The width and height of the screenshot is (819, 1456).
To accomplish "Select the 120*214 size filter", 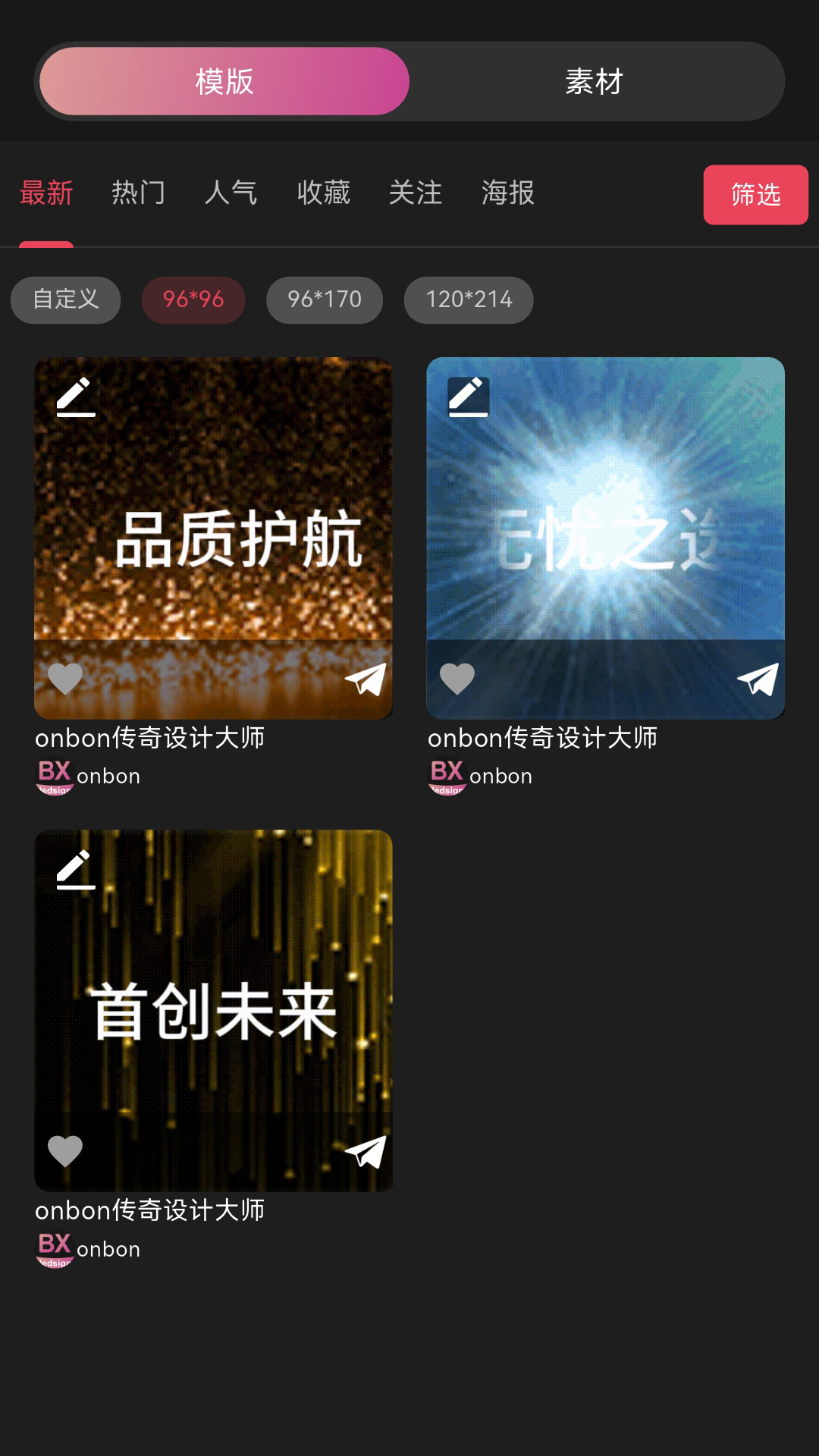I will click(x=468, y=300).
